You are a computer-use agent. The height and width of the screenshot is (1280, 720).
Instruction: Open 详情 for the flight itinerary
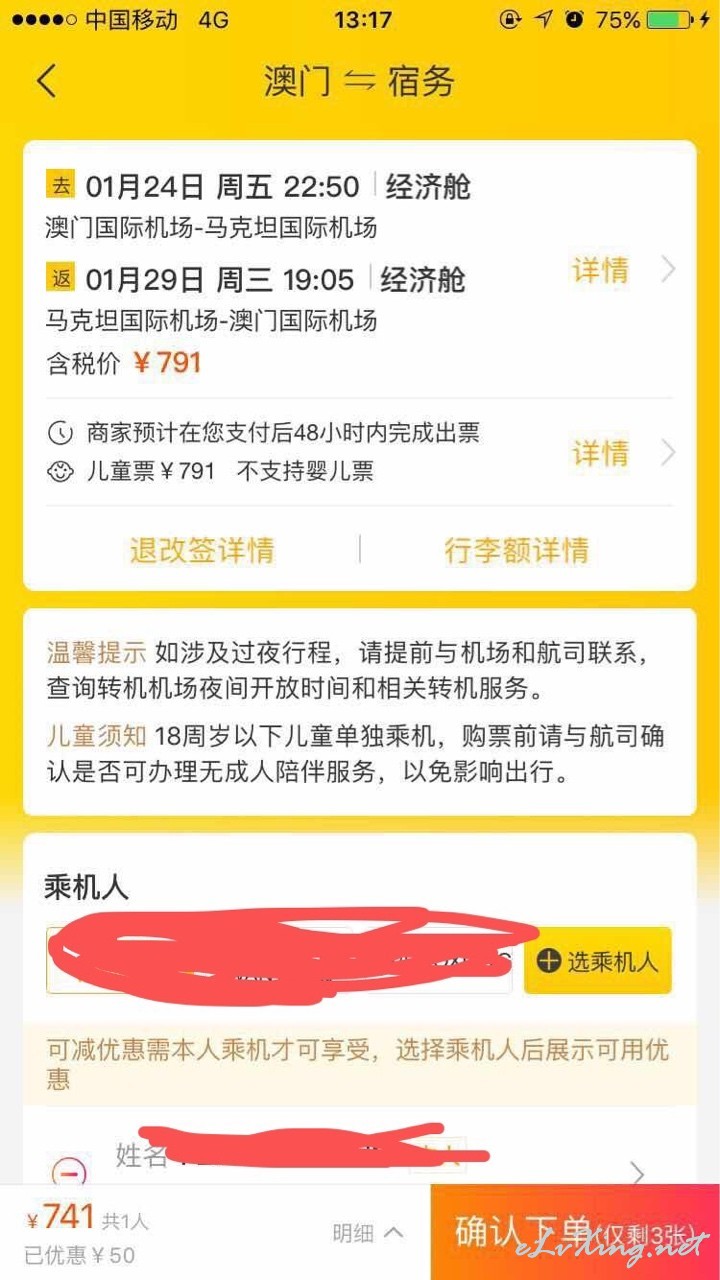(x=623, y=270)
